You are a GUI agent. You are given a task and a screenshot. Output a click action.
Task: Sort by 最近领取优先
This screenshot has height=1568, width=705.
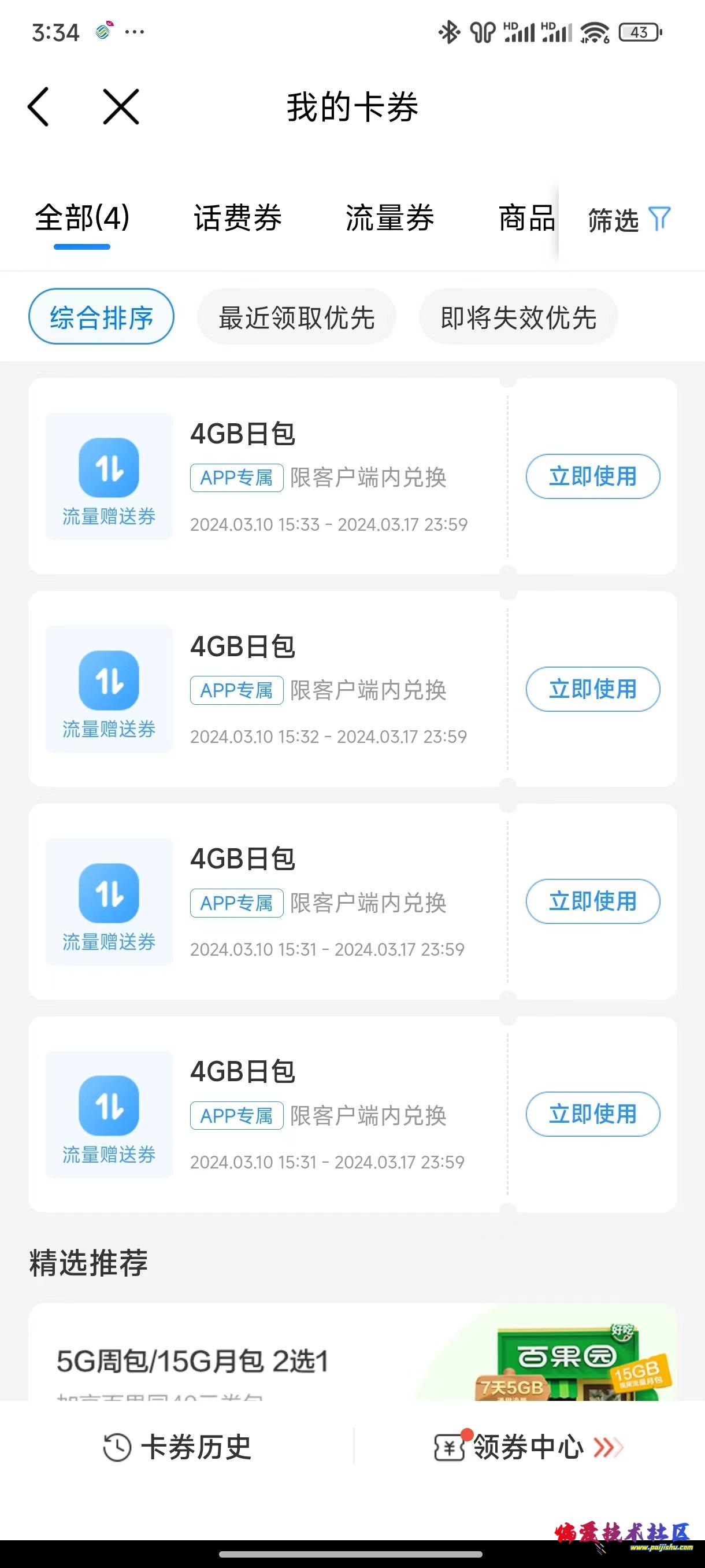pos(296,317)
